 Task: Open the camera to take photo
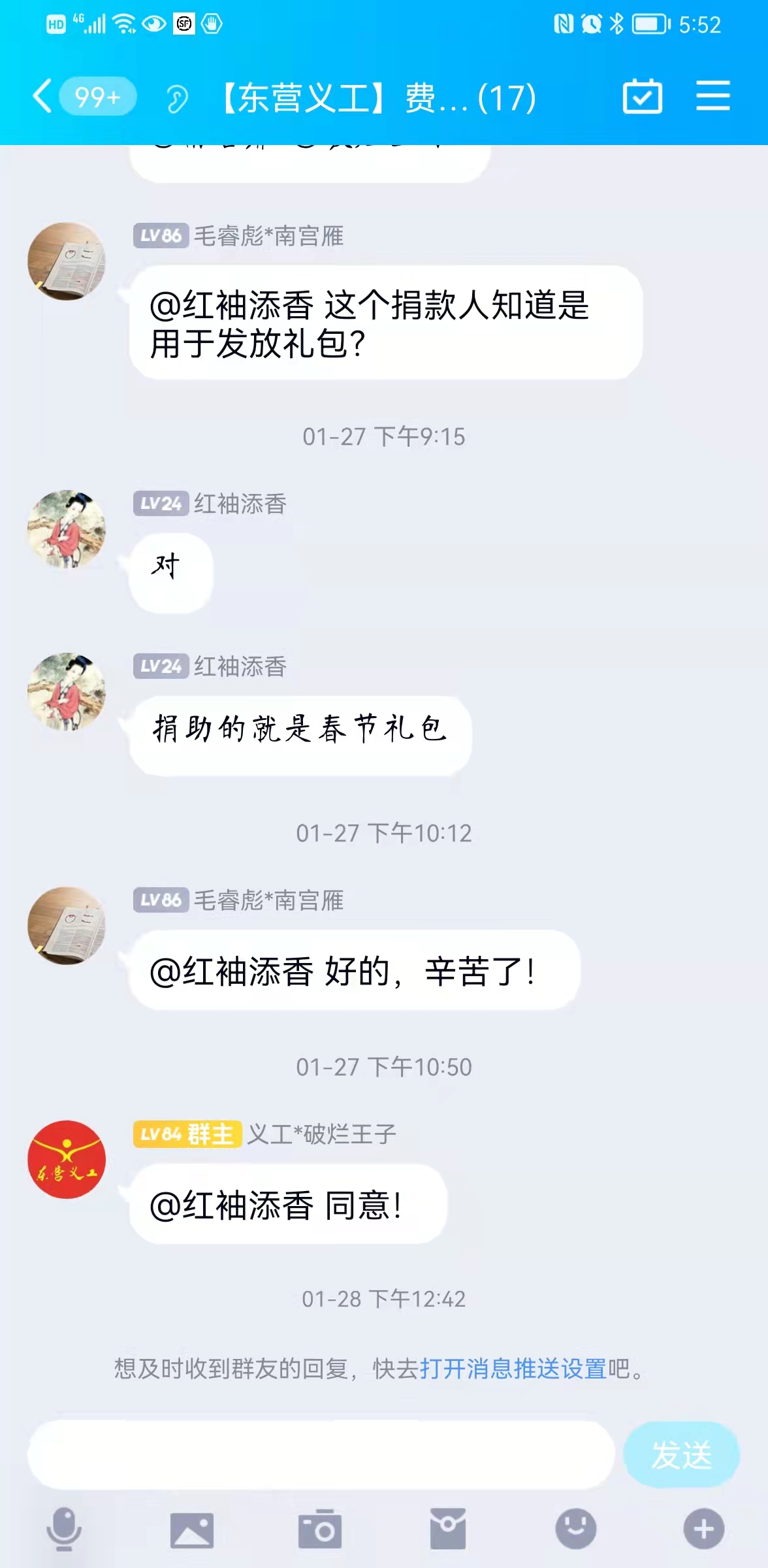pos(320,1529)
